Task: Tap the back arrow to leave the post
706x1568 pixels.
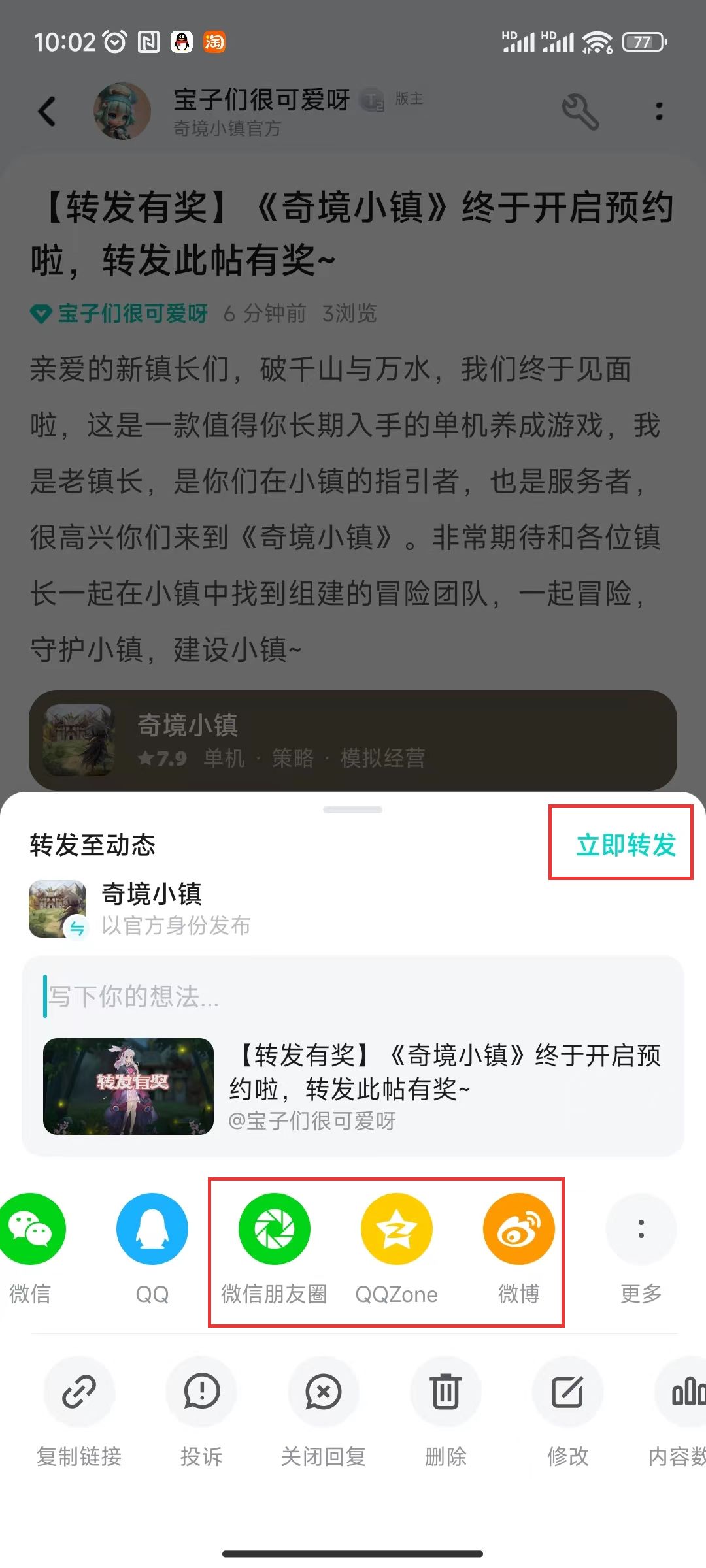Action: point(46,111)
